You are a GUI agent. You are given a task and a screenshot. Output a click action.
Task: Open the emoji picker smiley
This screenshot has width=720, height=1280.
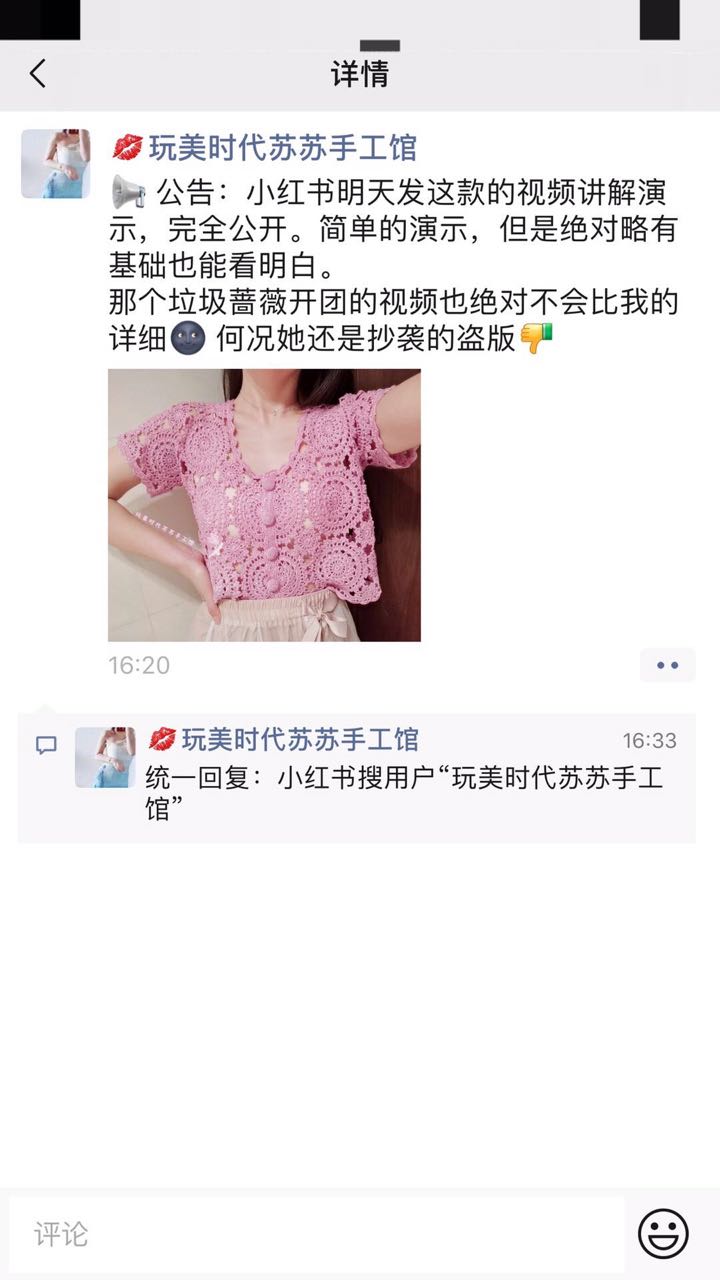pos(663,1234)
